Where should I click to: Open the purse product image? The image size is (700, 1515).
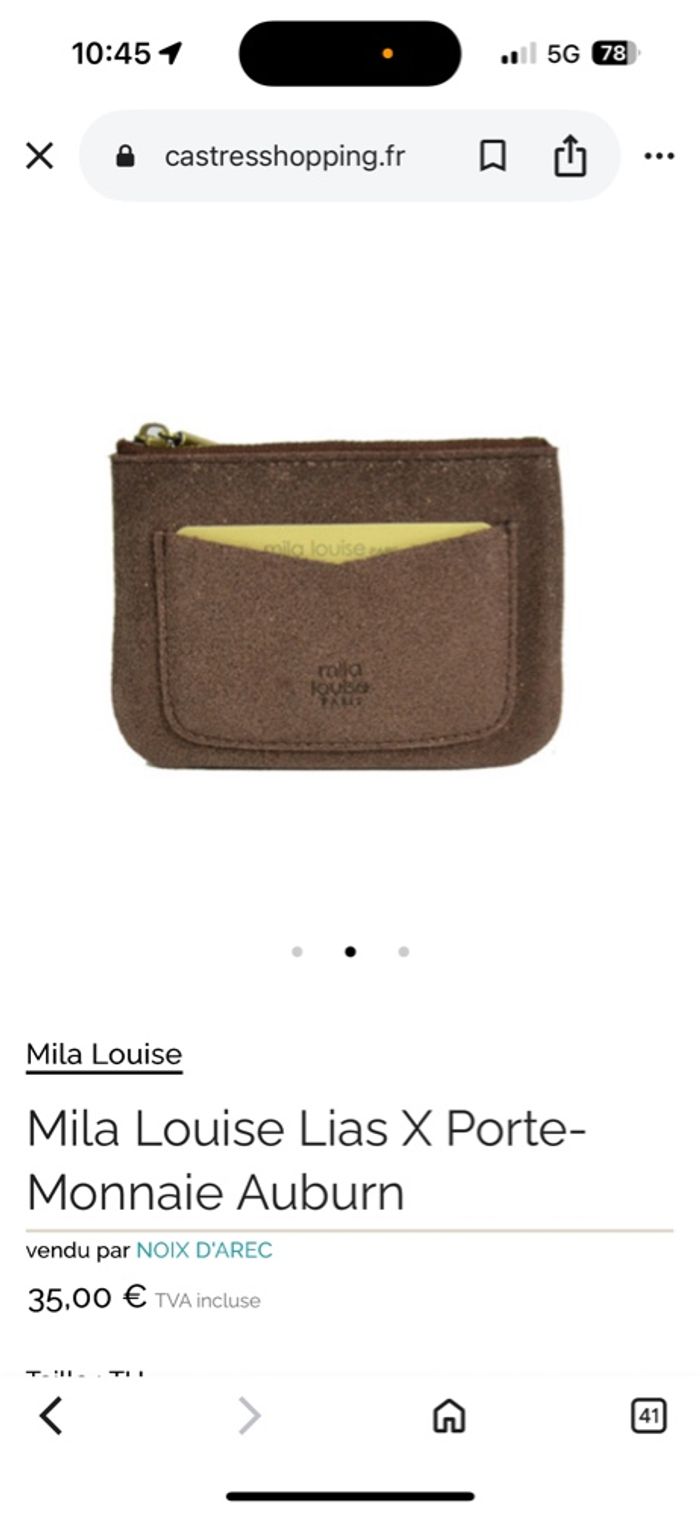(337, 598)
